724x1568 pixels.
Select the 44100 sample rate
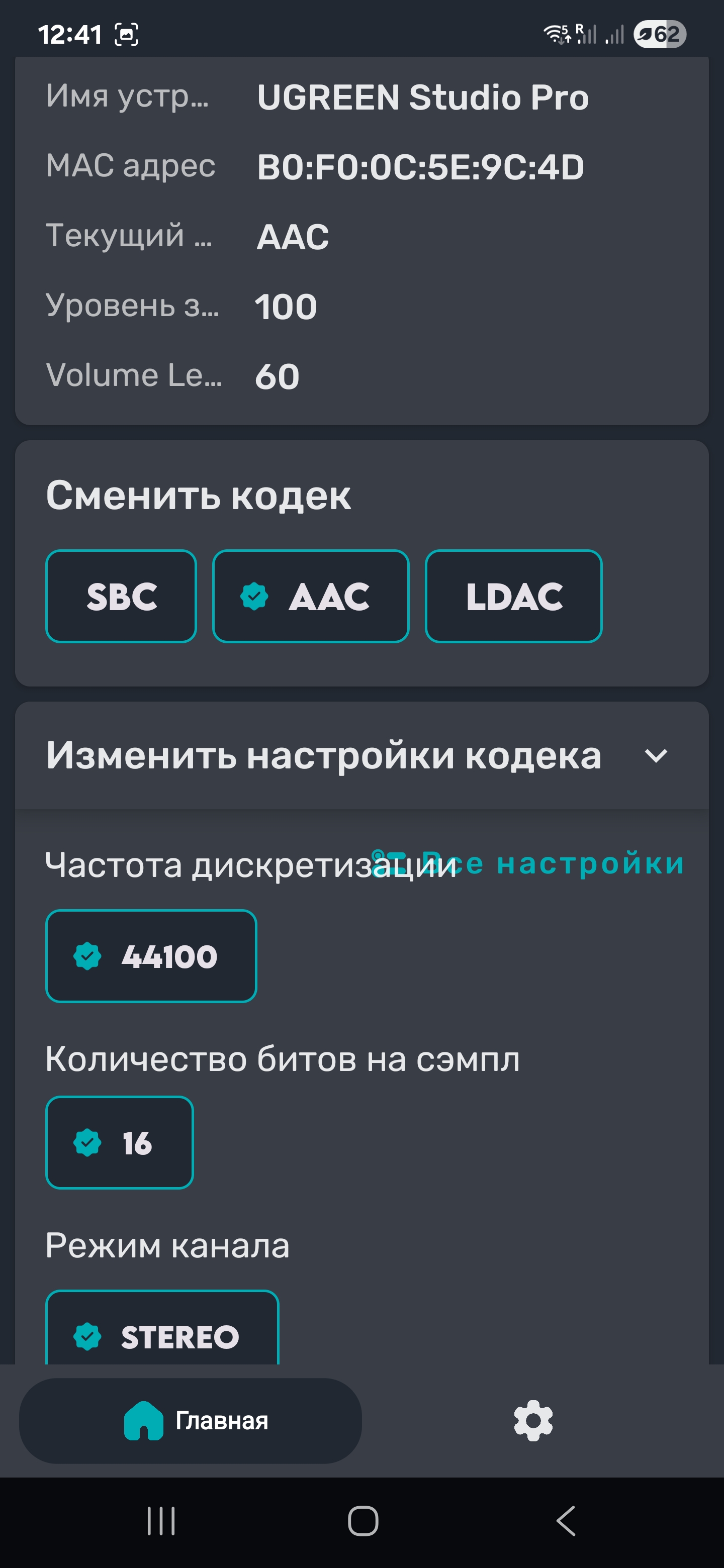151,956
